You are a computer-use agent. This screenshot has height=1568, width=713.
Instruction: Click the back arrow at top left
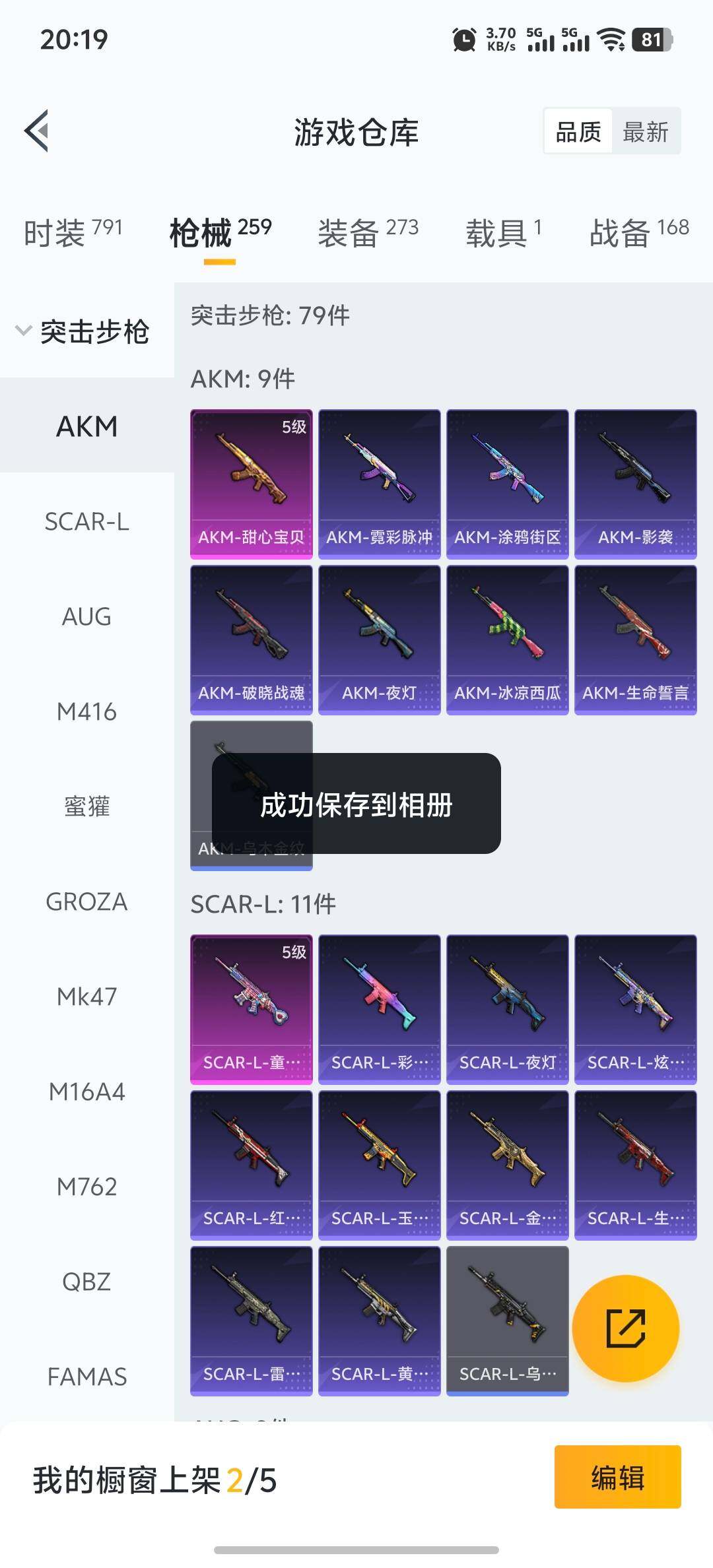click(x=38, y=131)
